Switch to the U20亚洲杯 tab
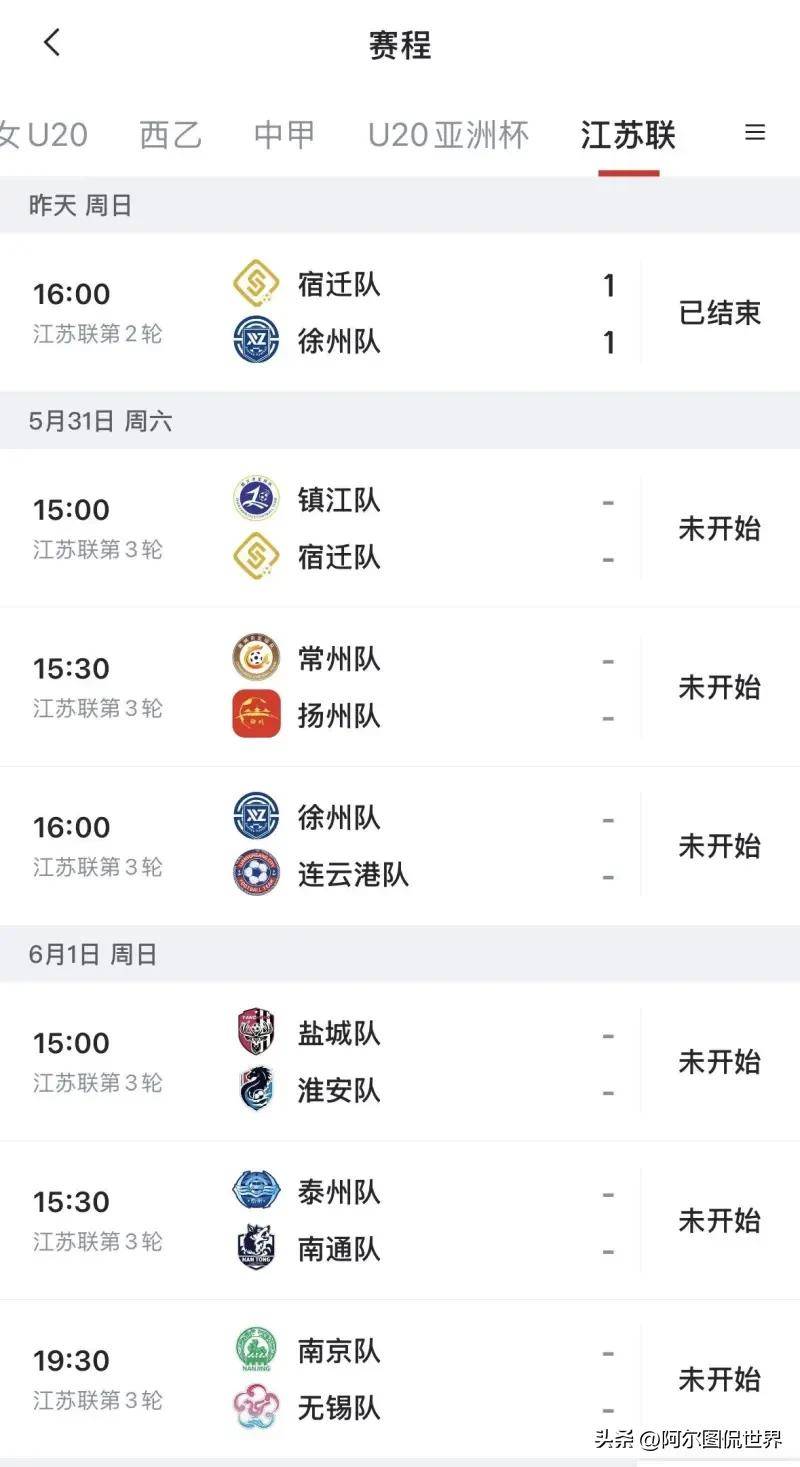Viewport: 800px width, 1467px height. (x=449, y=135)
